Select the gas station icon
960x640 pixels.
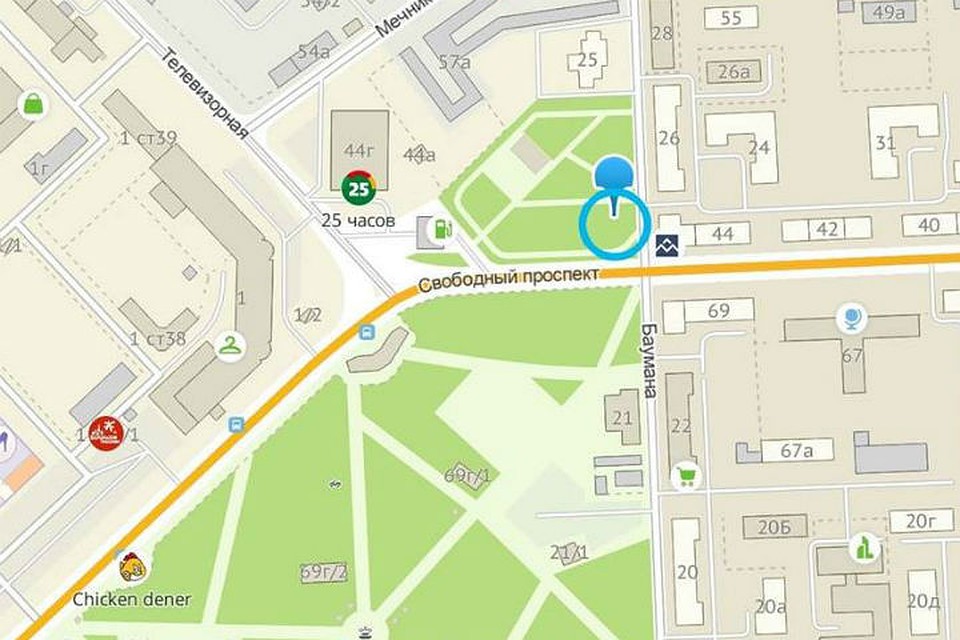(440, 231)
